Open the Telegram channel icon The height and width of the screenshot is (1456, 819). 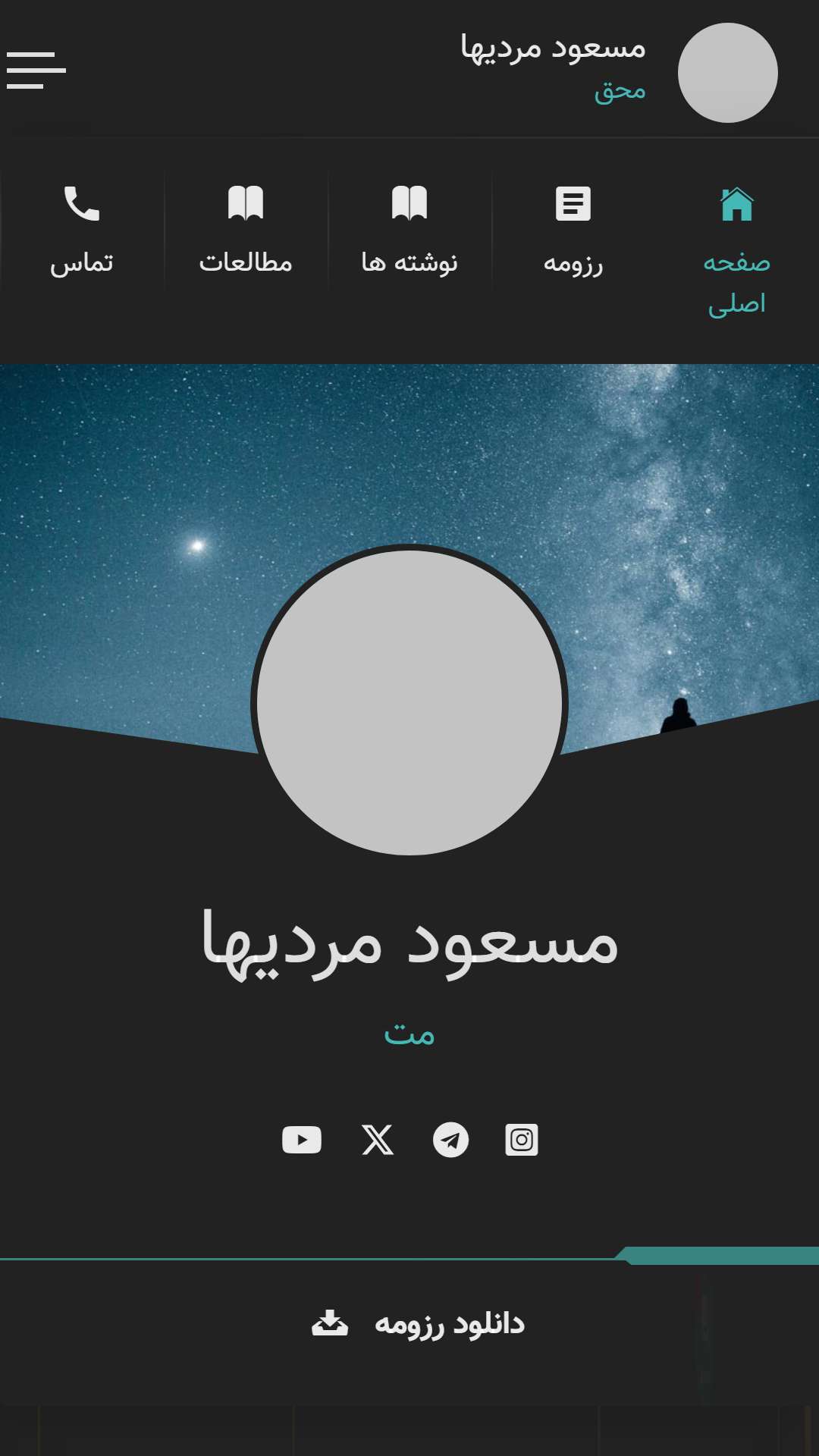(450, 1140)
